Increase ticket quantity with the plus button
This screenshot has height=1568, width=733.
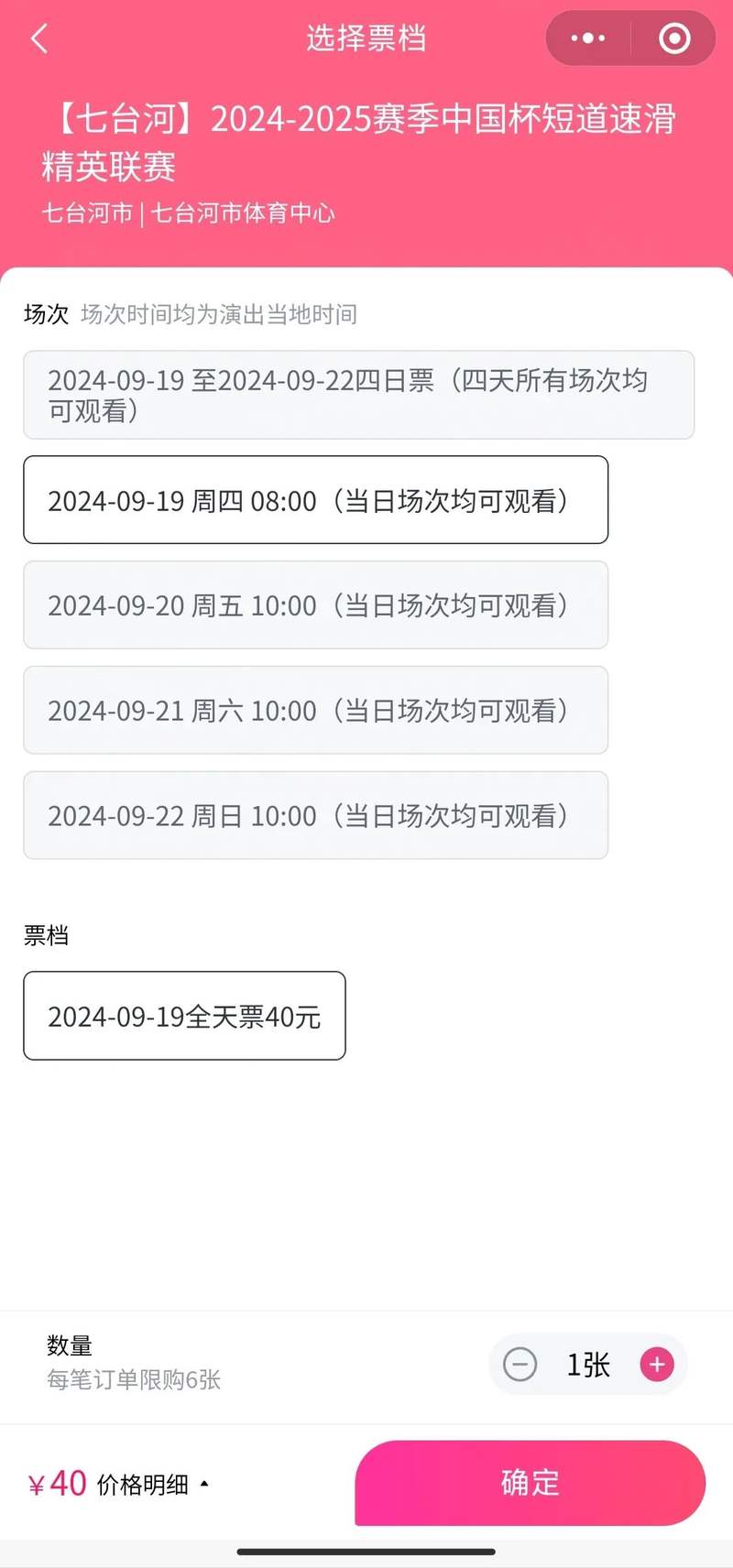[x=657, y=1365]
